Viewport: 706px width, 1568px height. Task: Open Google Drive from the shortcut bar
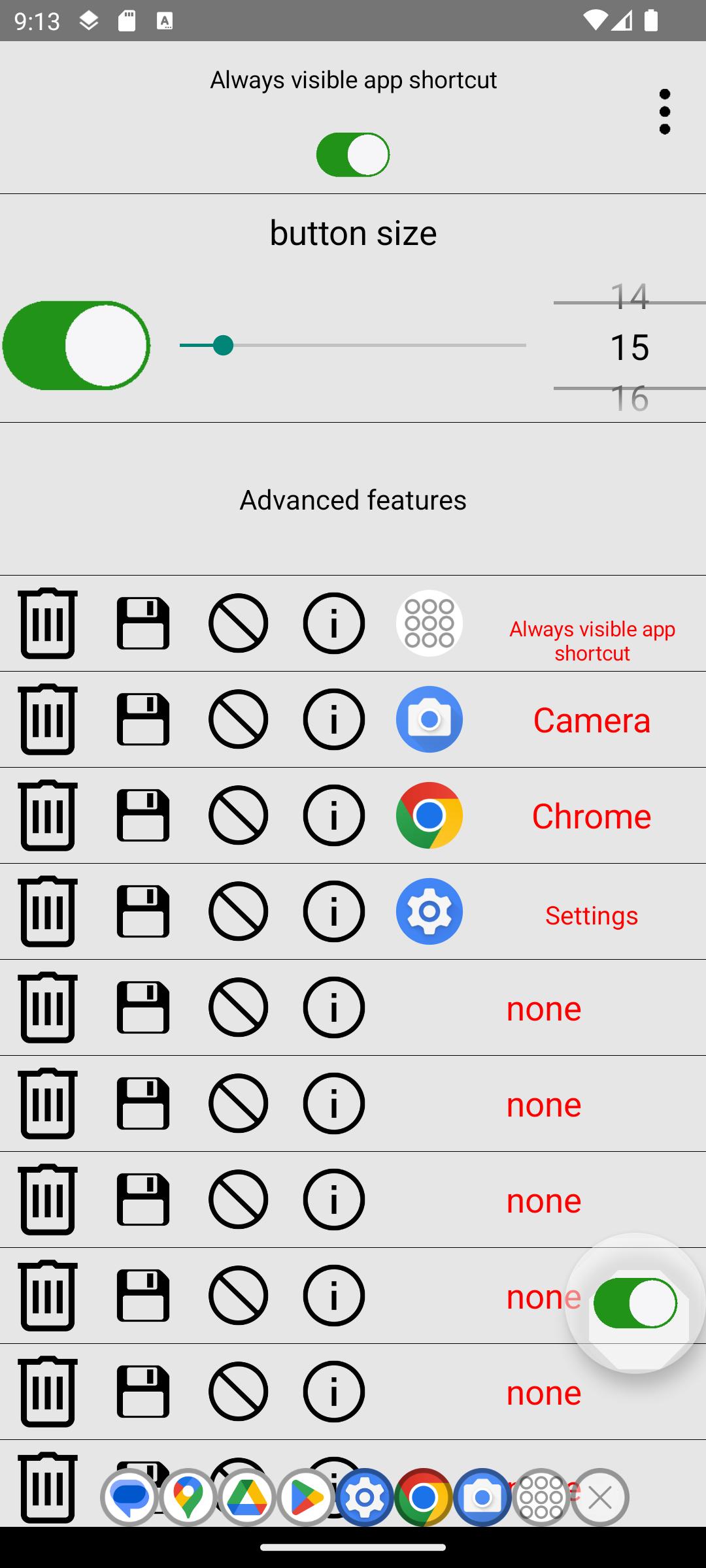tap(247, 1497)
